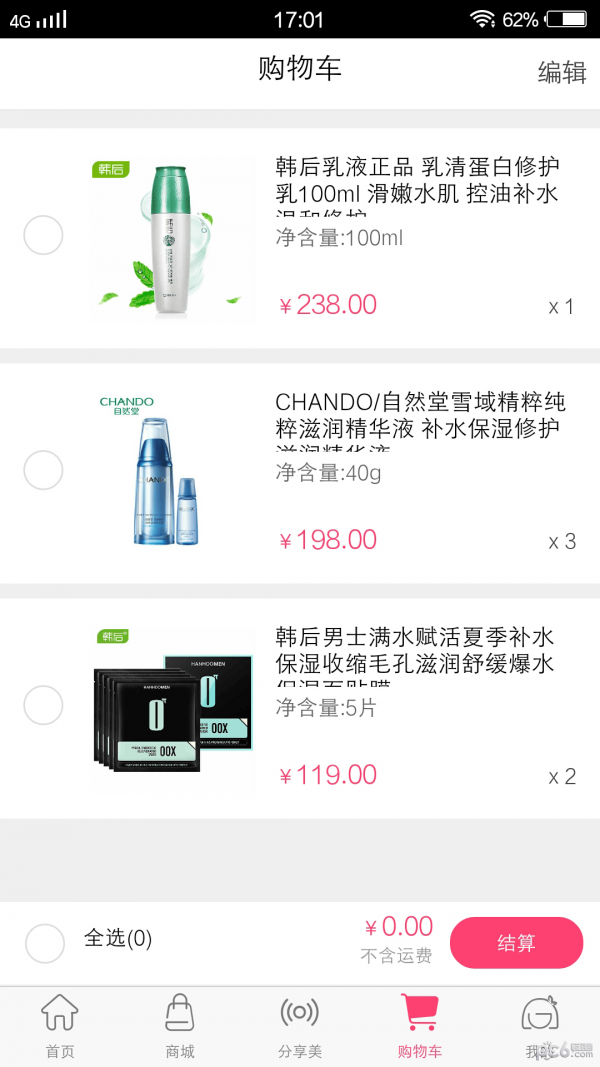Tap the 结算 checkout button

(x=516, y=942)
